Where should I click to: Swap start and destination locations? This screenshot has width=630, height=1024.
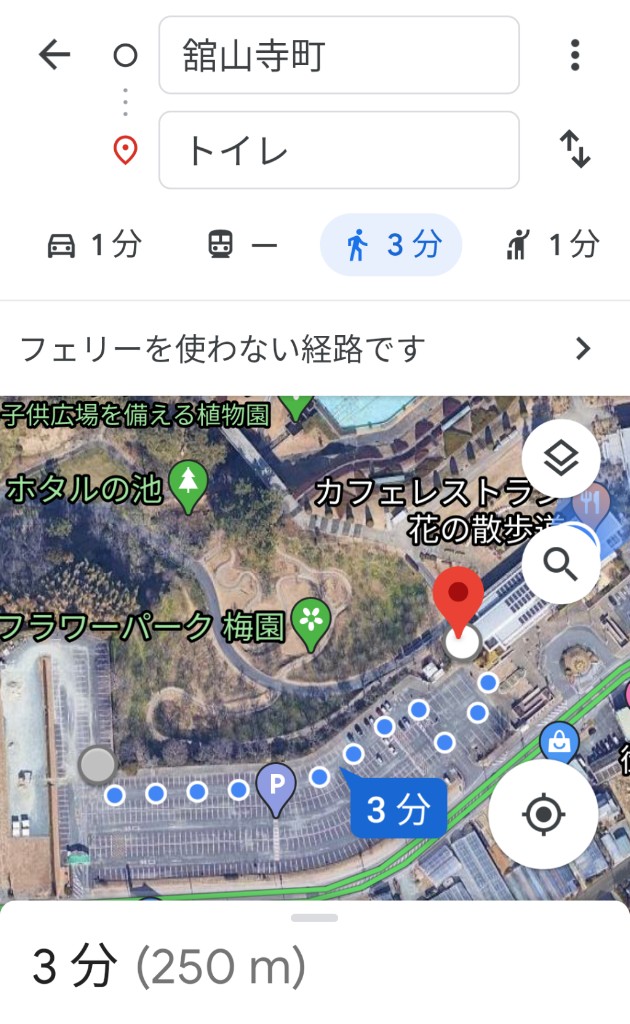point(575,149)
